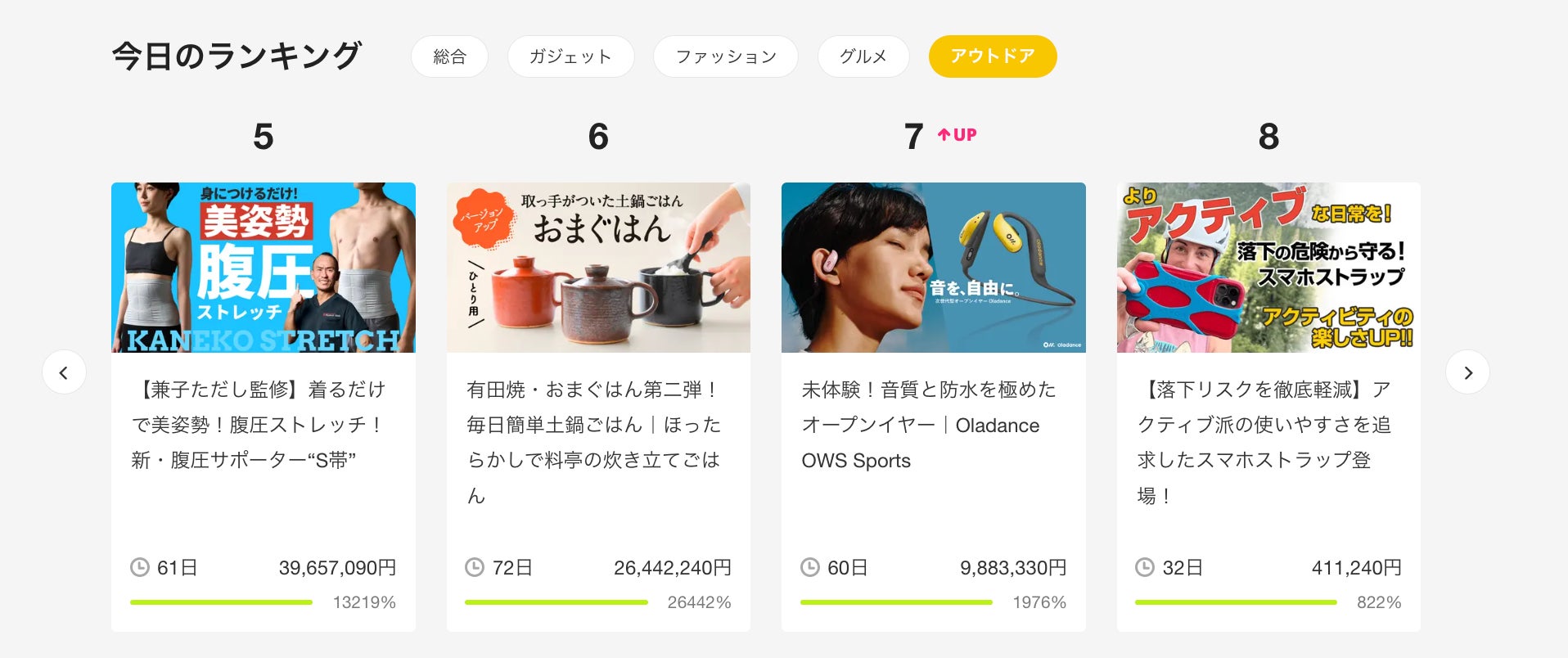Select the 総合 ranking category
This screenshot has height=658, width=1568.
(449, 56)
